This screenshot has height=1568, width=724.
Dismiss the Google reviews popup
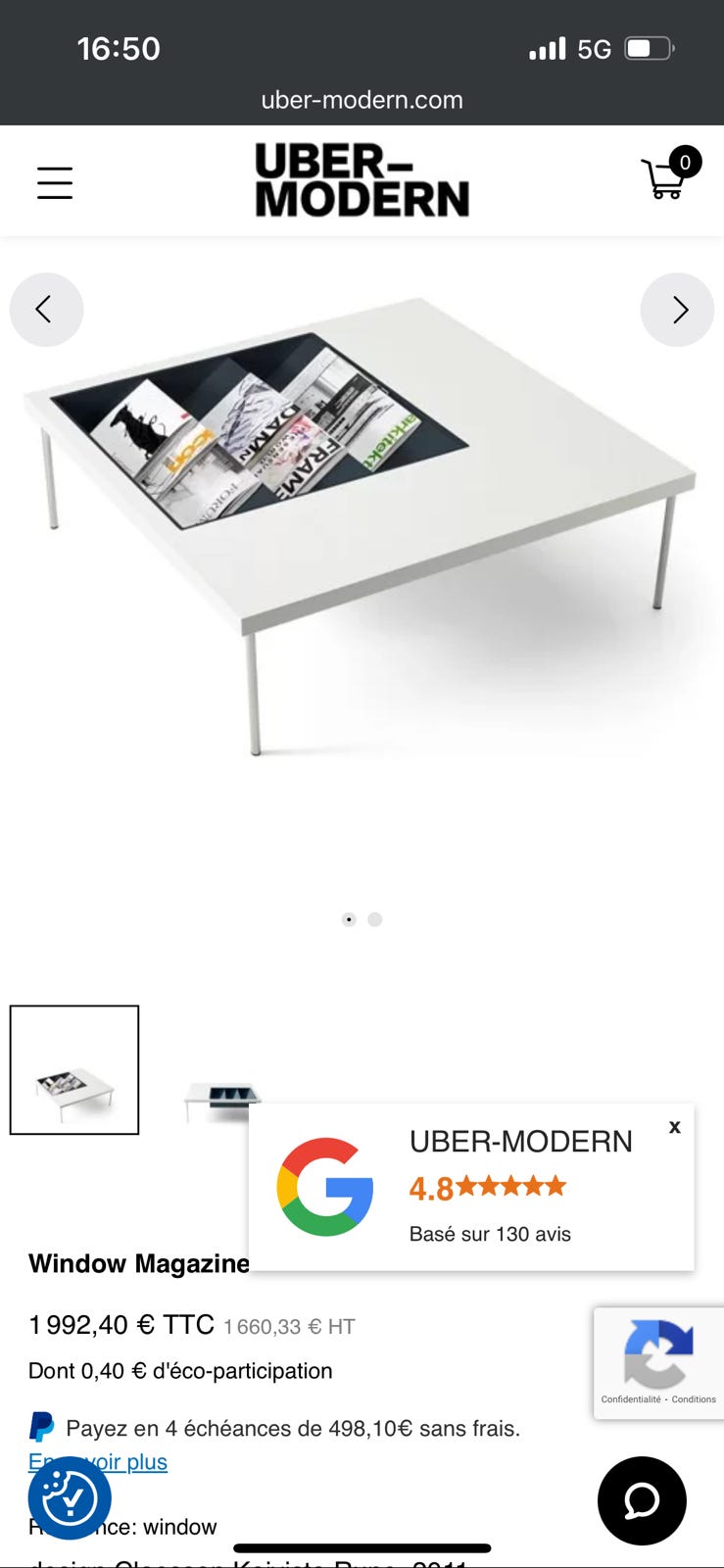point(674,1127)
